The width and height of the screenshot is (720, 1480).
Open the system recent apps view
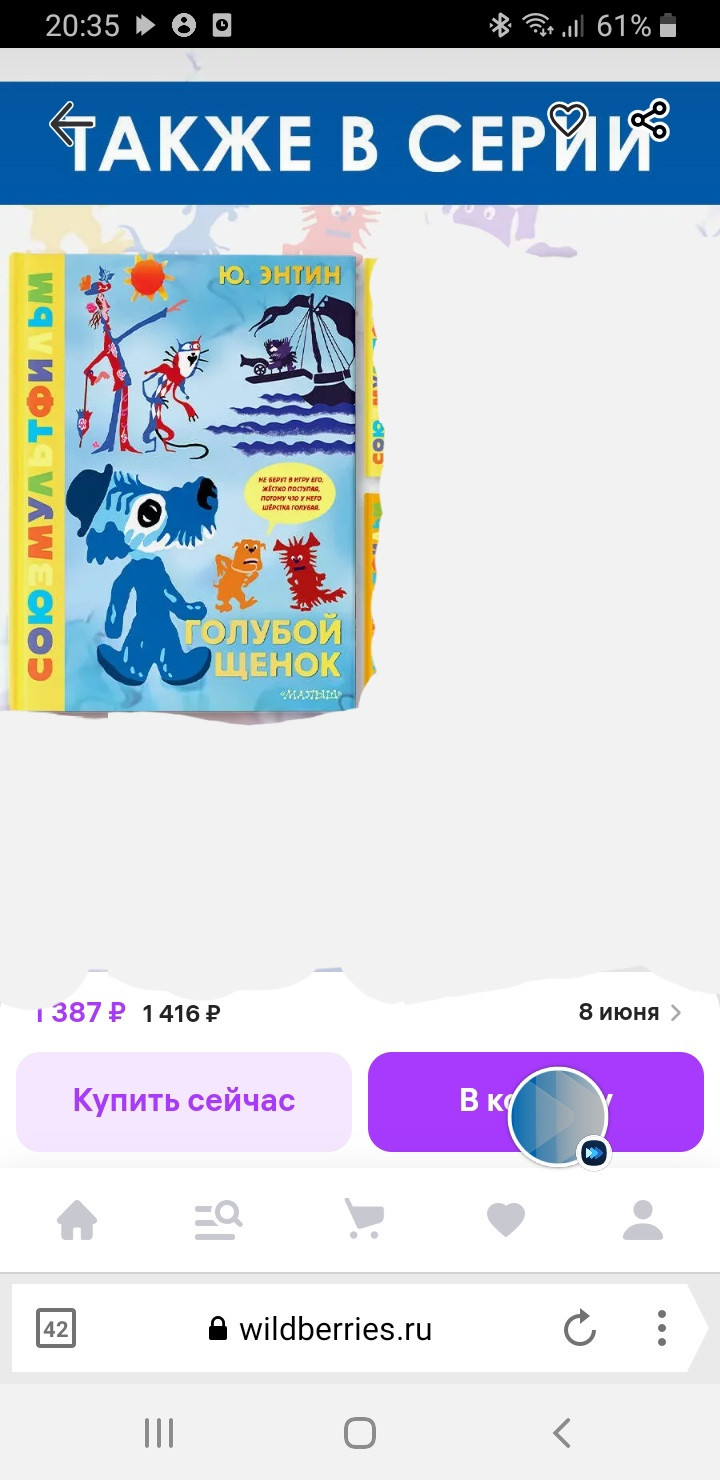click(159, 1433)
